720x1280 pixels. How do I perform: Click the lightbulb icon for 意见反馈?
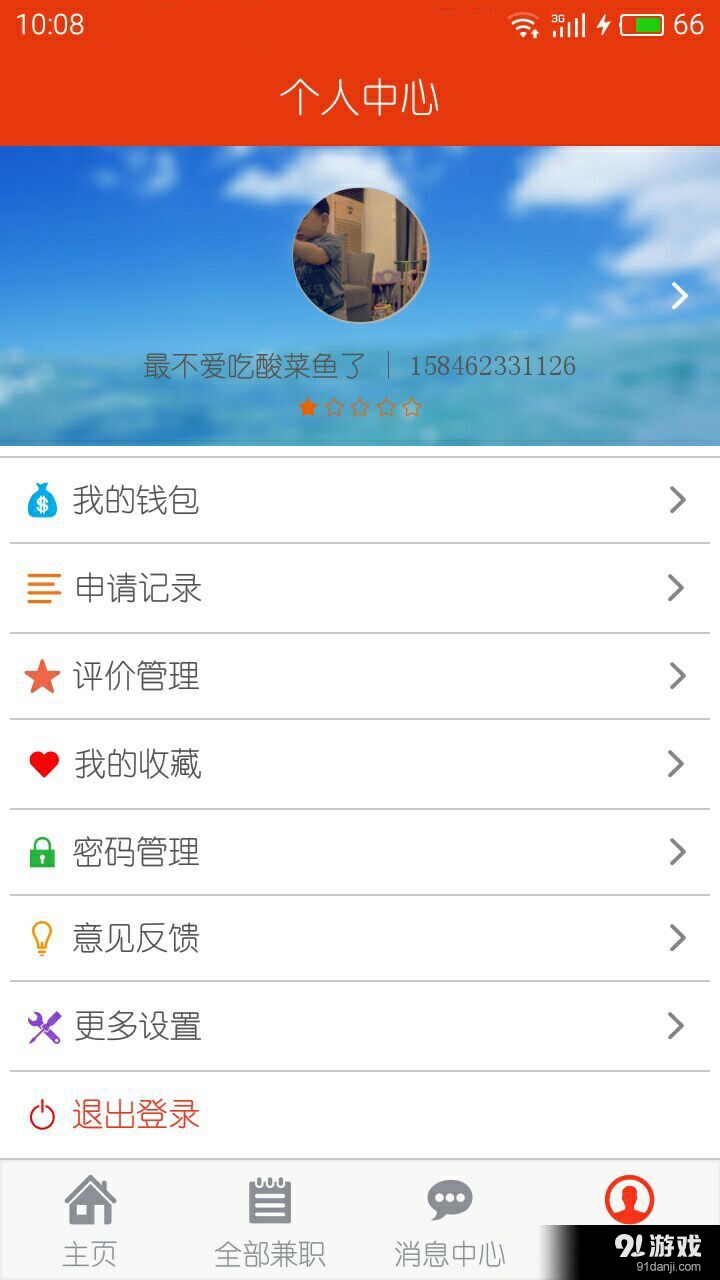click(x=41, y=939)
